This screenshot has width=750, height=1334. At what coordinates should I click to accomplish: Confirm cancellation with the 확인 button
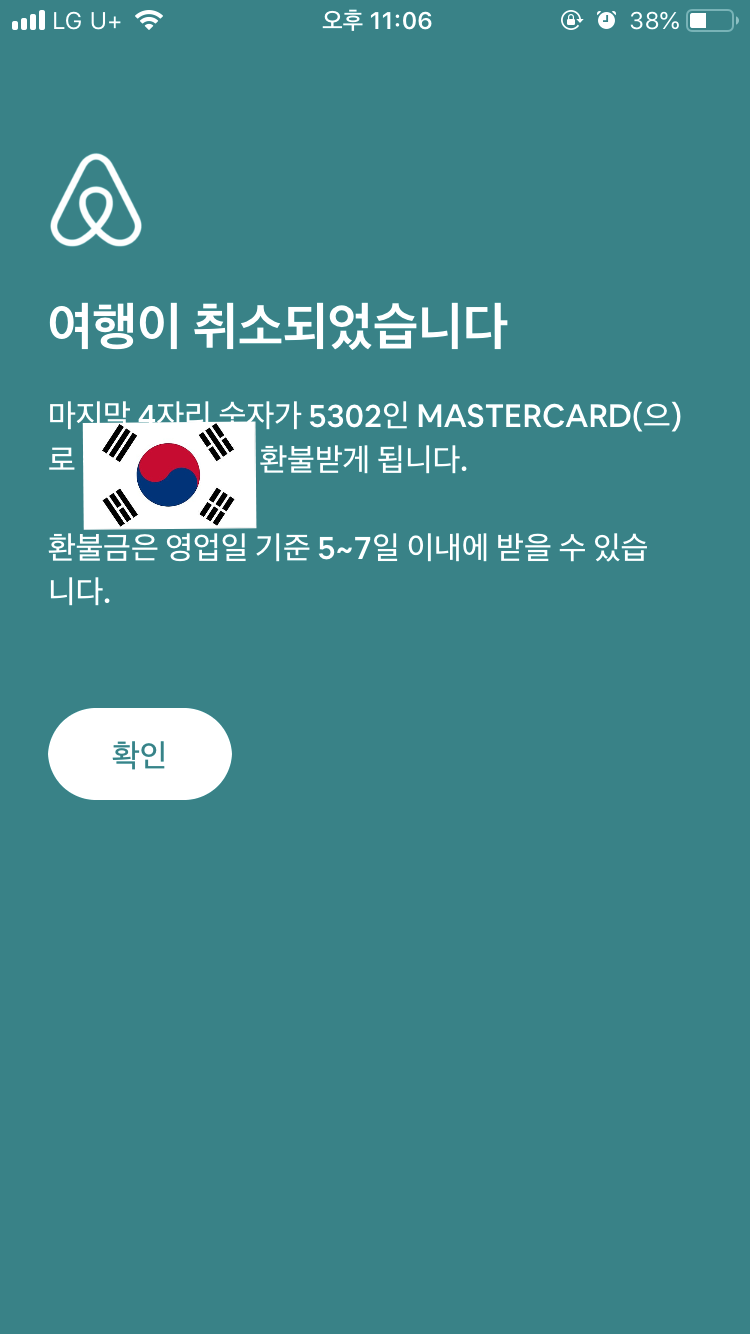pos(140,754)
